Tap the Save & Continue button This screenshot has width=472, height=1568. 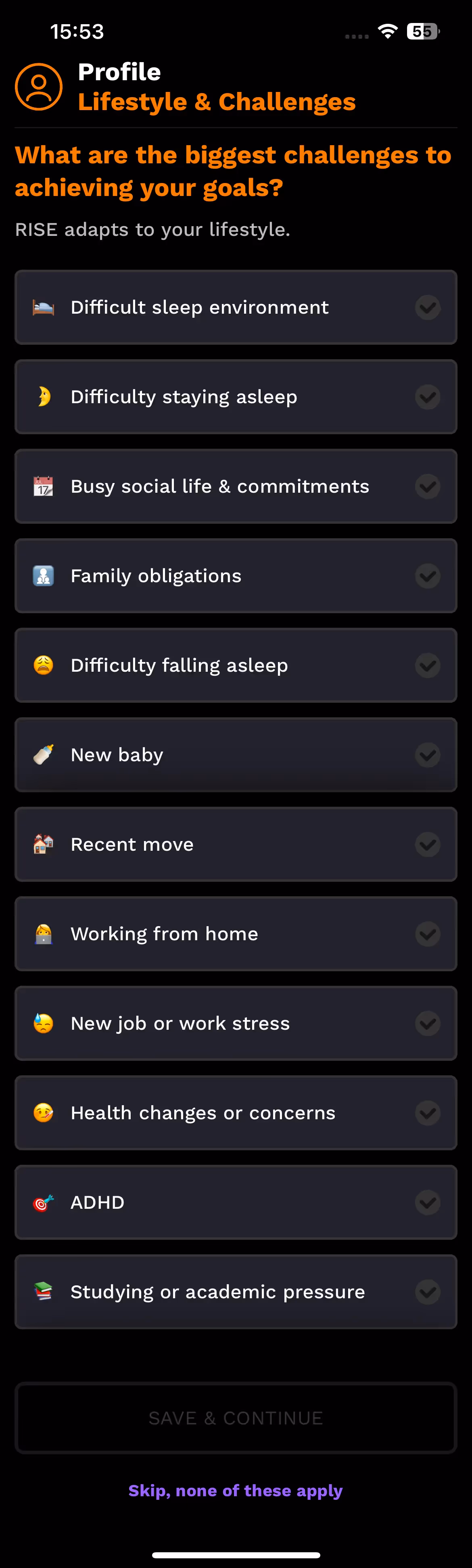[x=236, y=1418]
